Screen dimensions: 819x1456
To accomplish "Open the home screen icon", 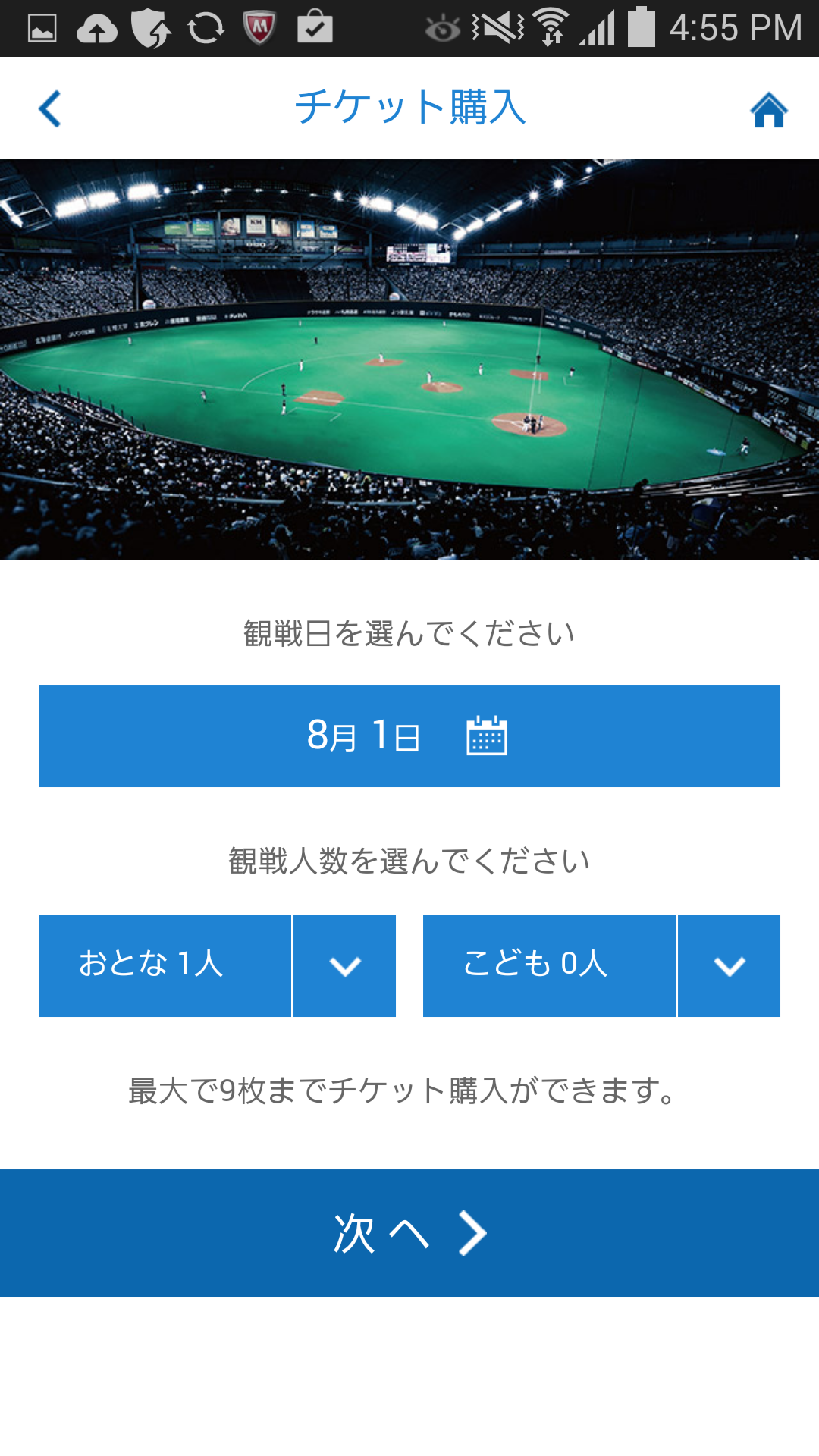I will pos(768,110).
